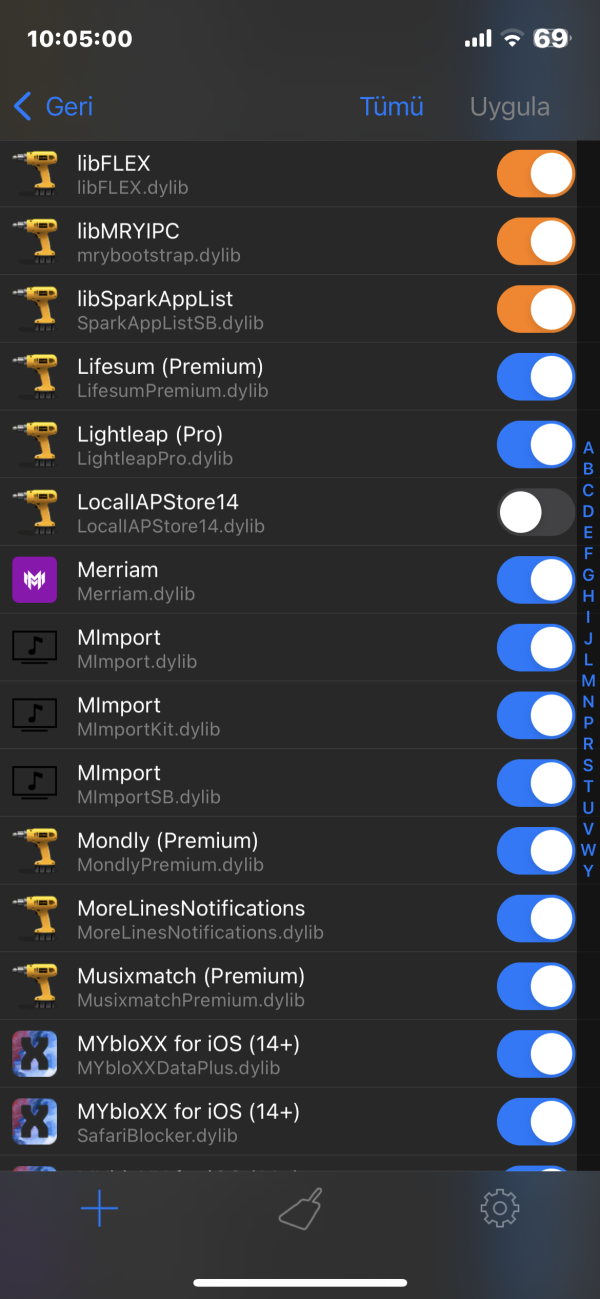
Task: Go back via the Geri button
Action: tap(54, 106)
